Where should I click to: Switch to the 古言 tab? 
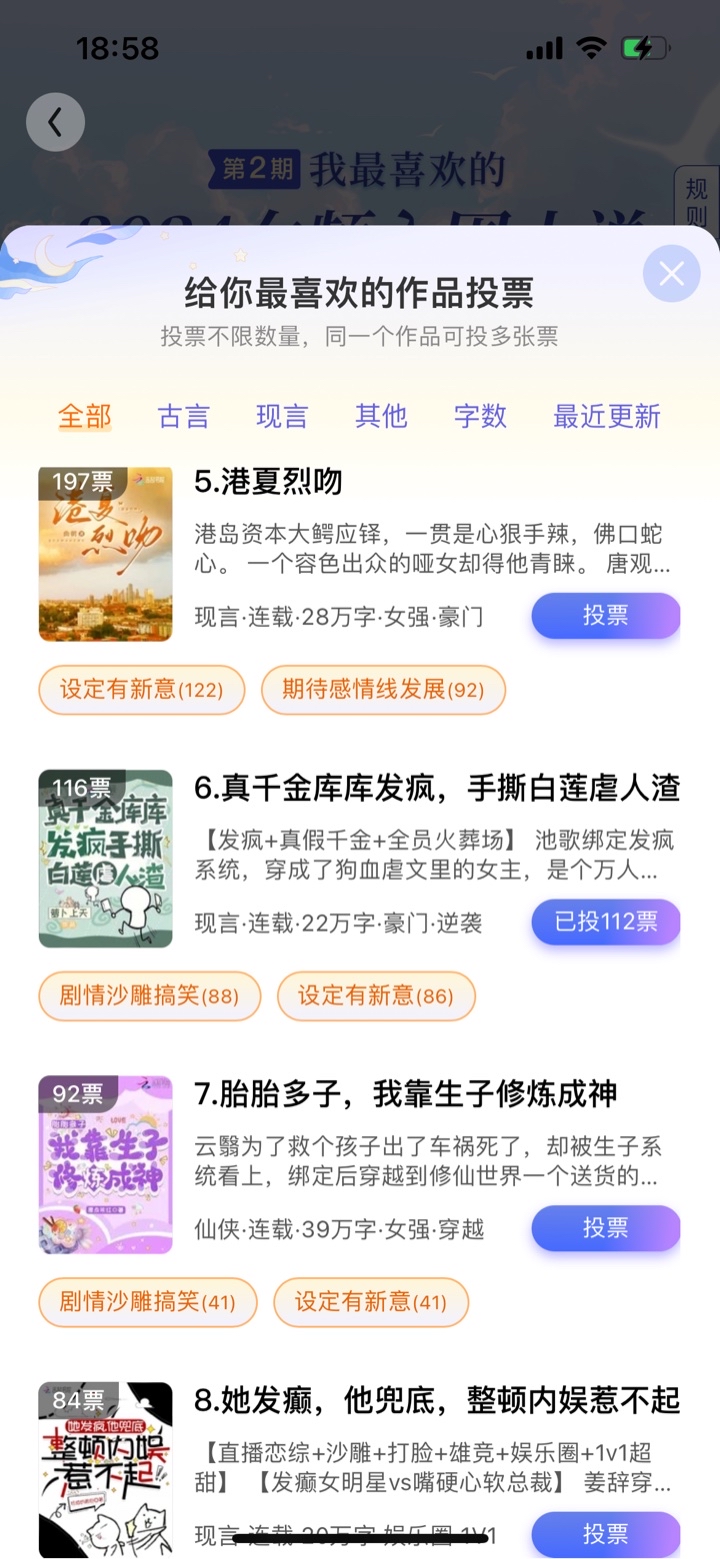[x=184, y=416]
